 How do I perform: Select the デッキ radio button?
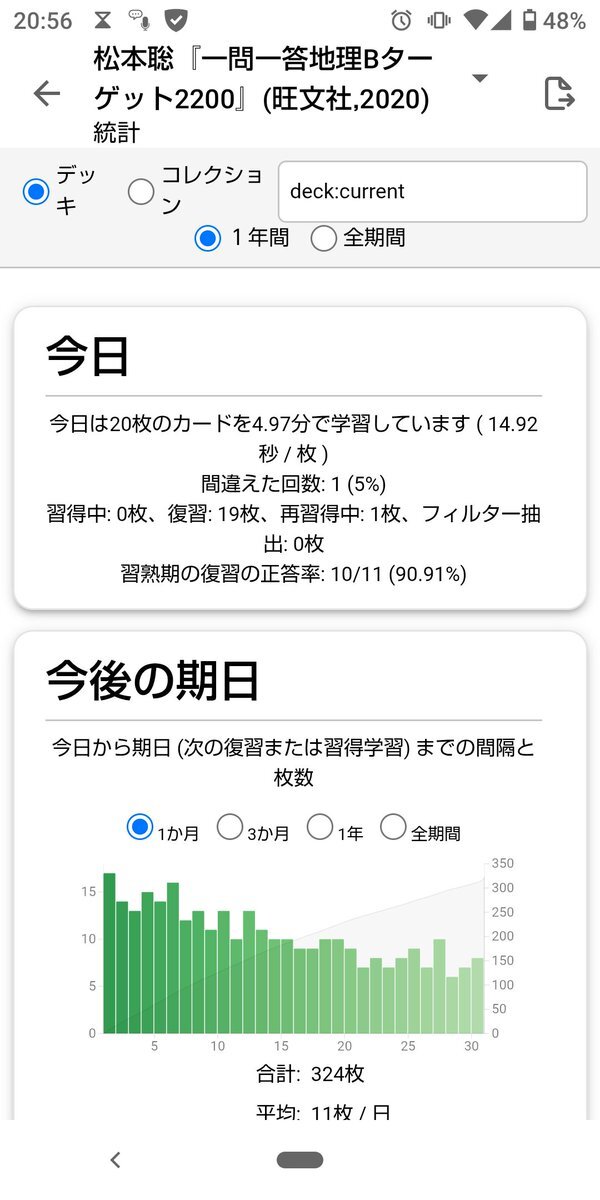click(x=36, y=192)
